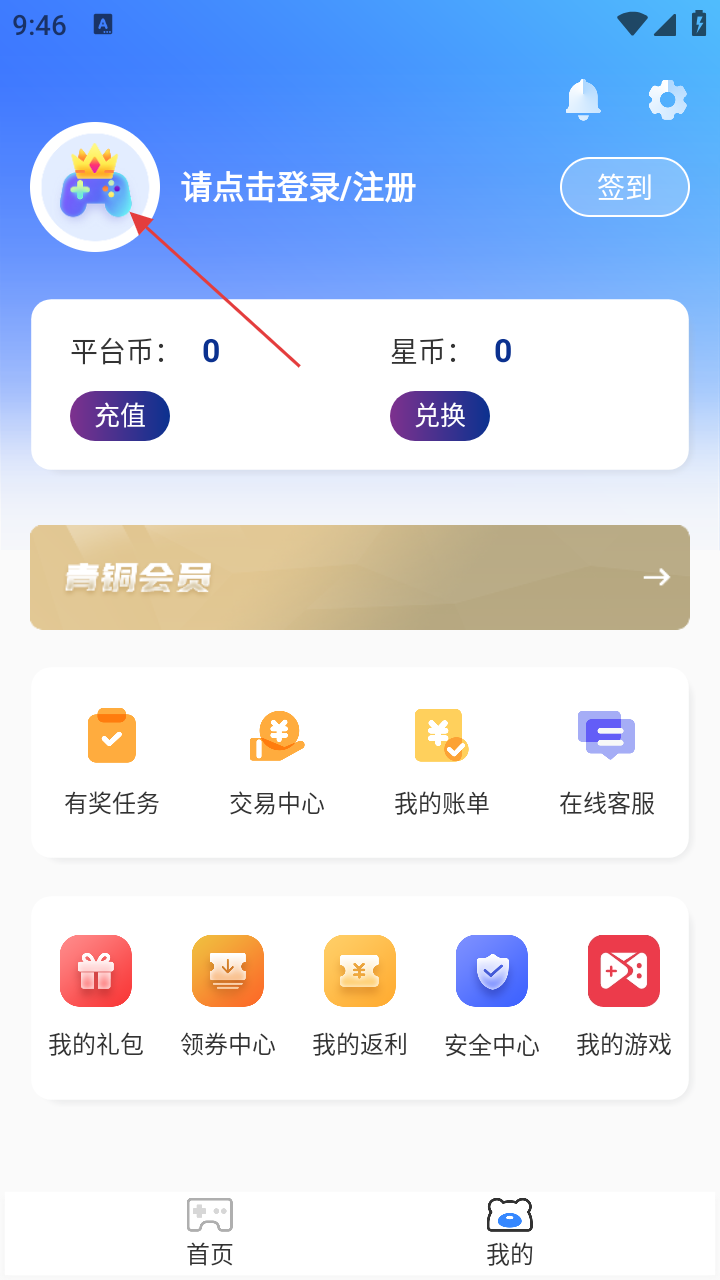View 我的游戏 games
Screen dimensions: 720x1280
(624, 995)
